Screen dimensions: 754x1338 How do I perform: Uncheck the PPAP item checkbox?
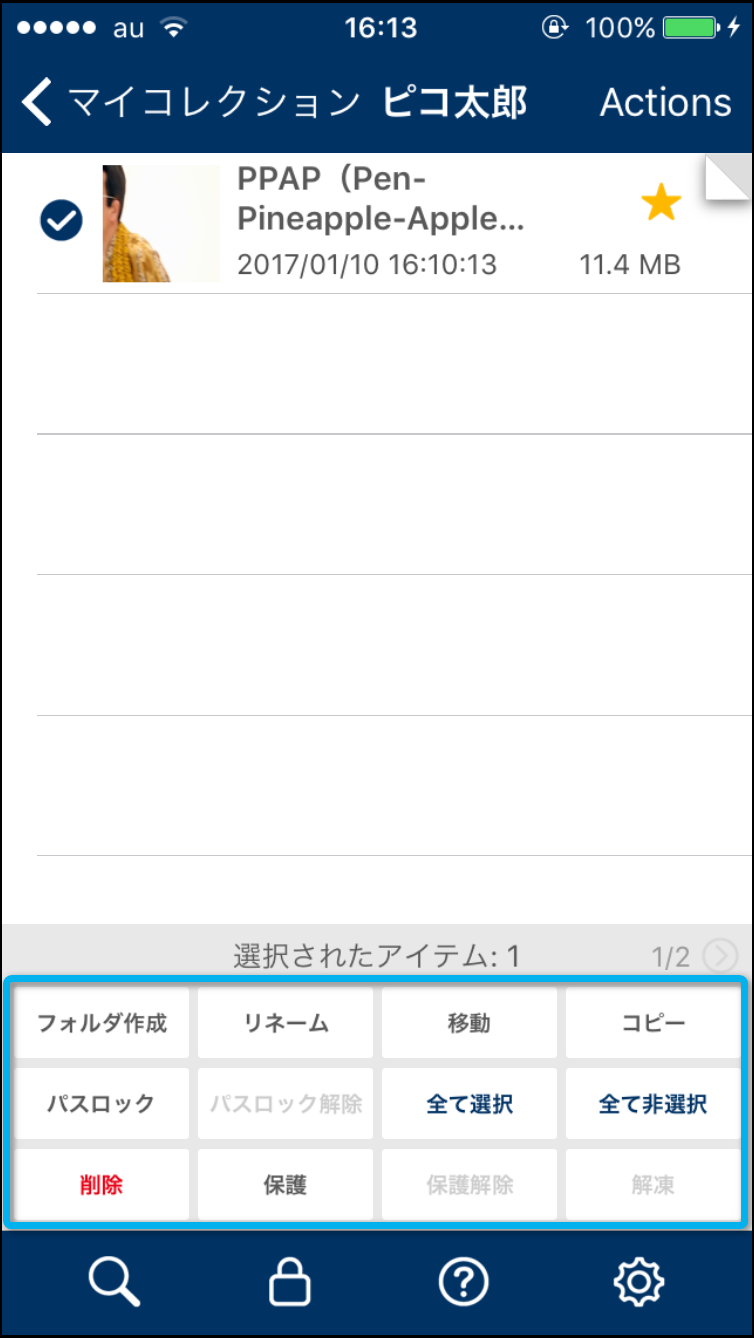[x=61, y=221]
